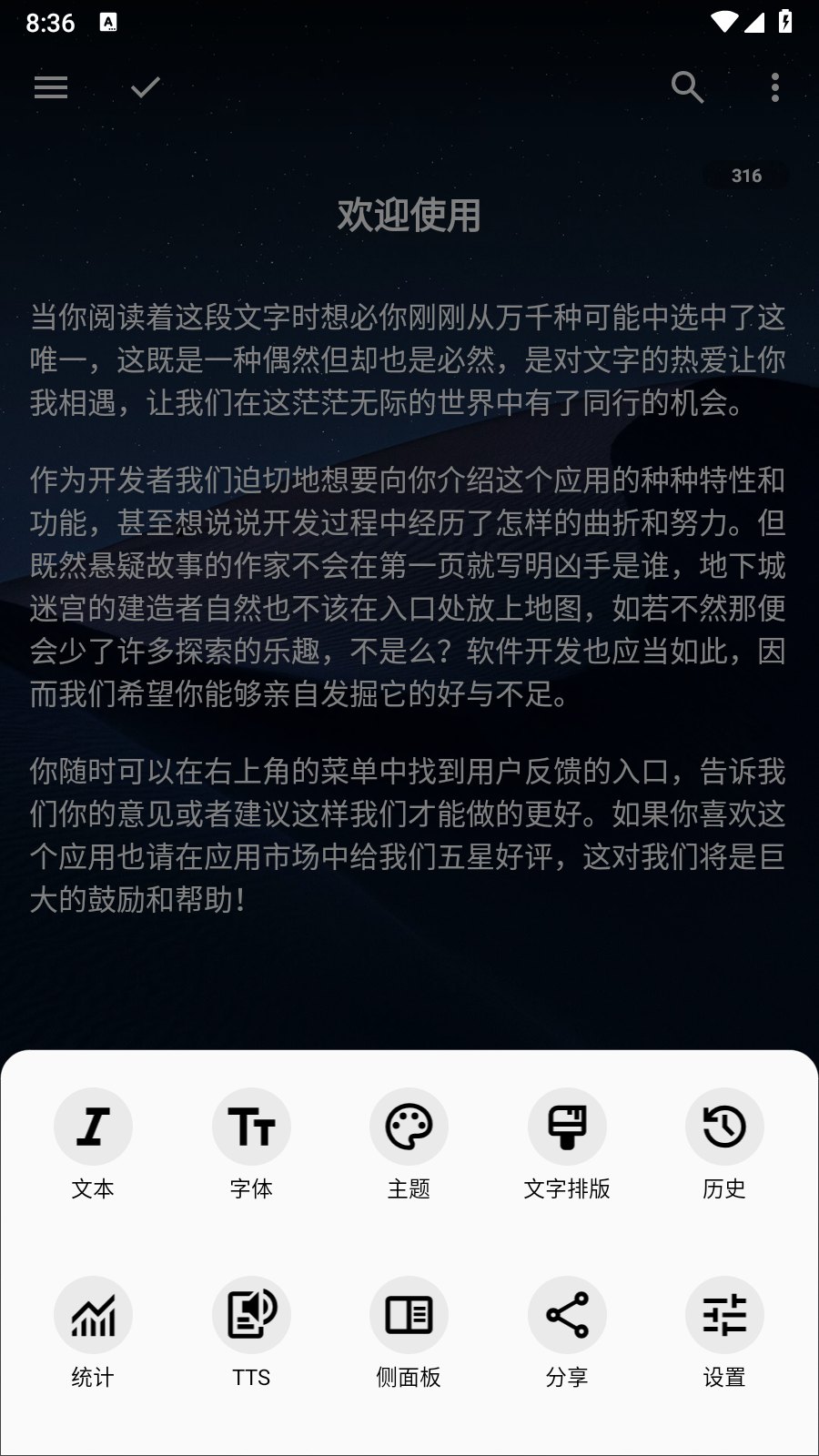Search within the document

tap(687, 87)
